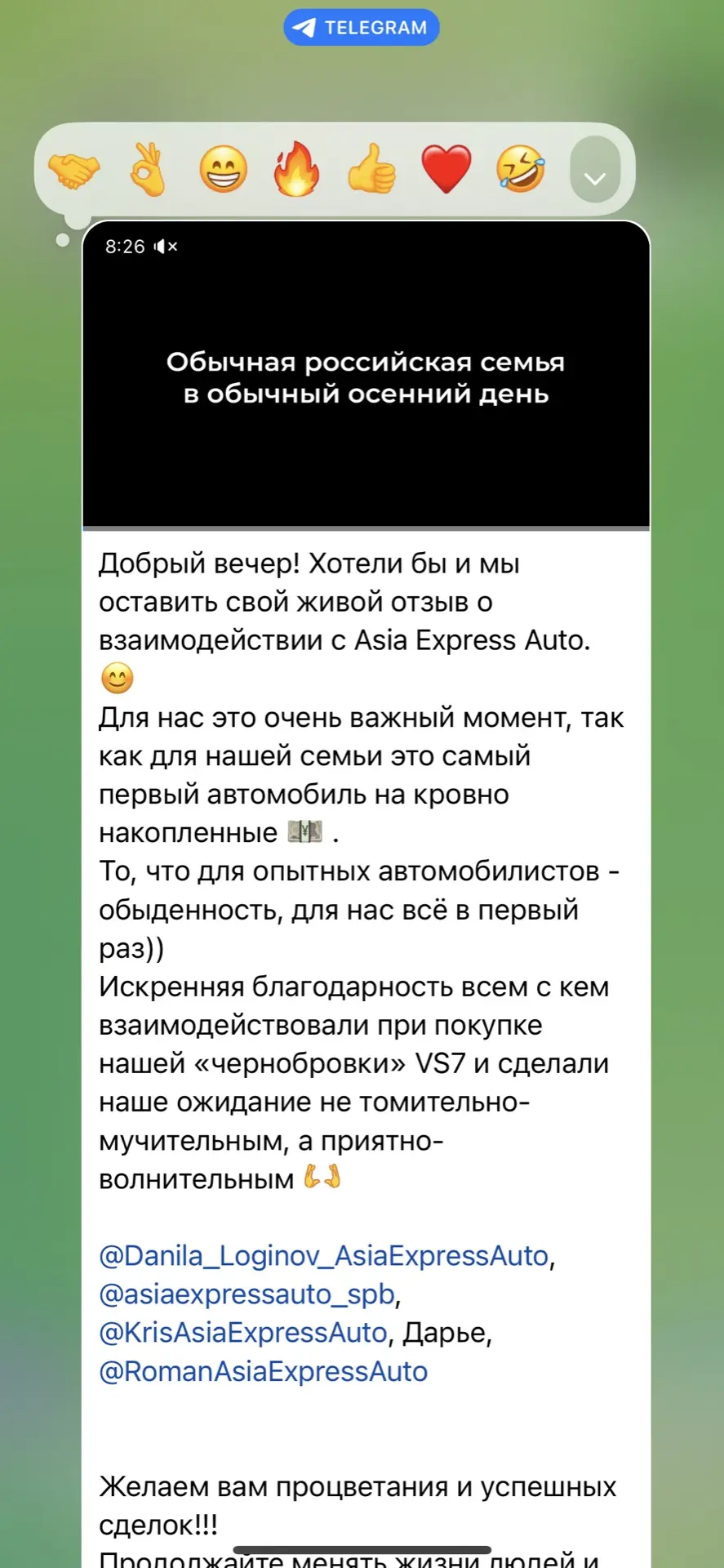Tap the TELEGRAM pill button at top
Image resolution: width=724 pixels, height=1568 pixels.
click(x=362, y=27)
